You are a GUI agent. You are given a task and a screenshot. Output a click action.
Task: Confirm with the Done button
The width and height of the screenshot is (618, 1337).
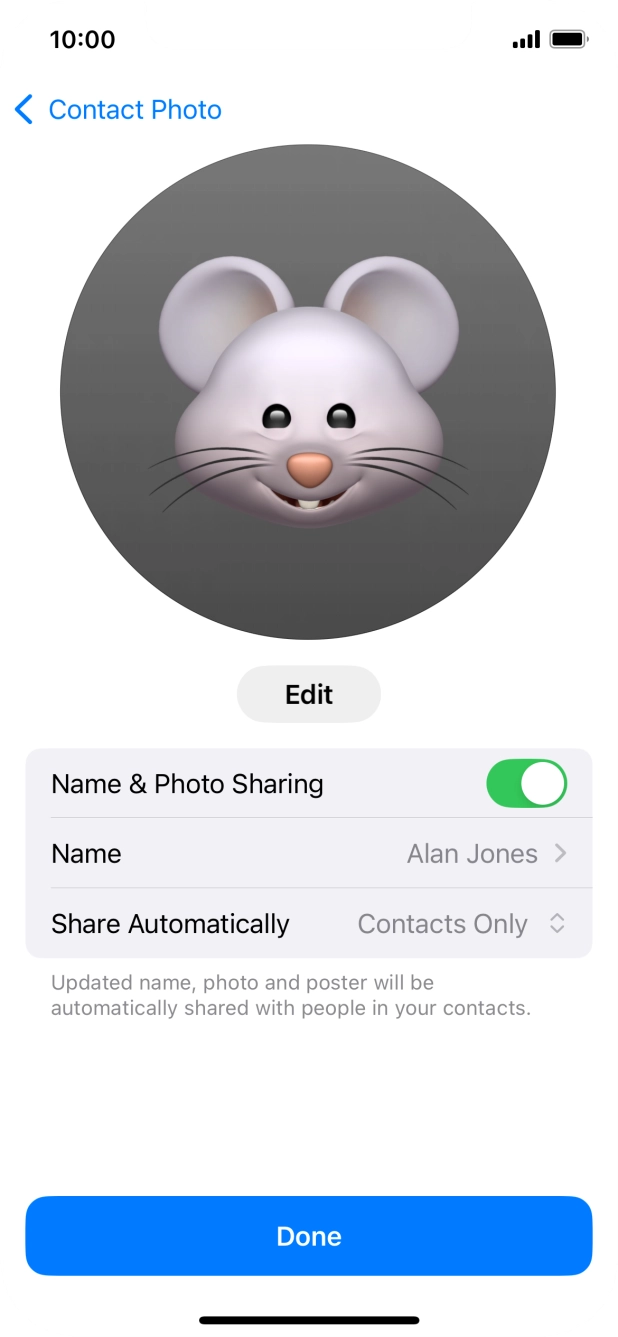click(x=308, y=1236)
